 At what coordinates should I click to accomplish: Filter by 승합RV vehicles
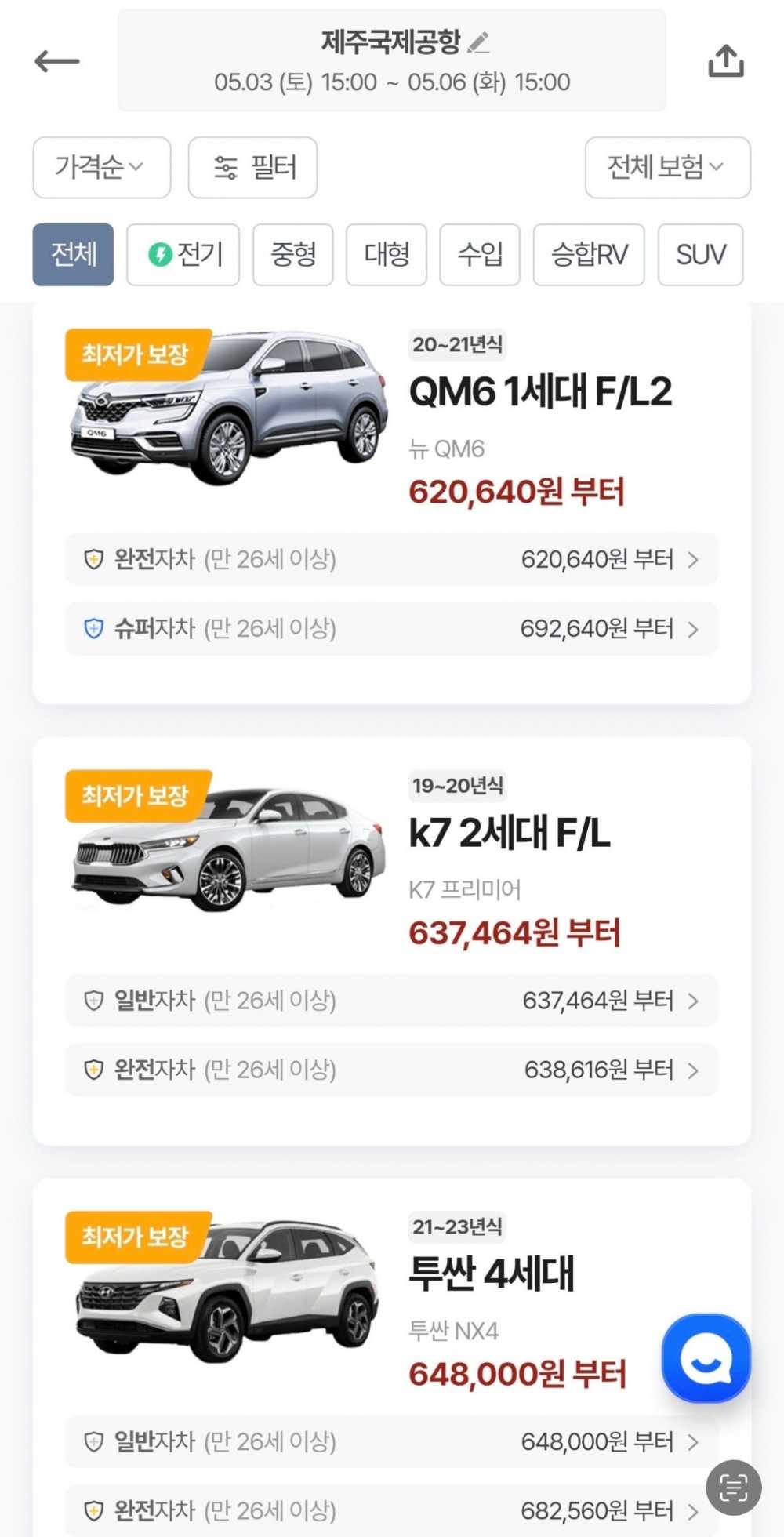588,254
